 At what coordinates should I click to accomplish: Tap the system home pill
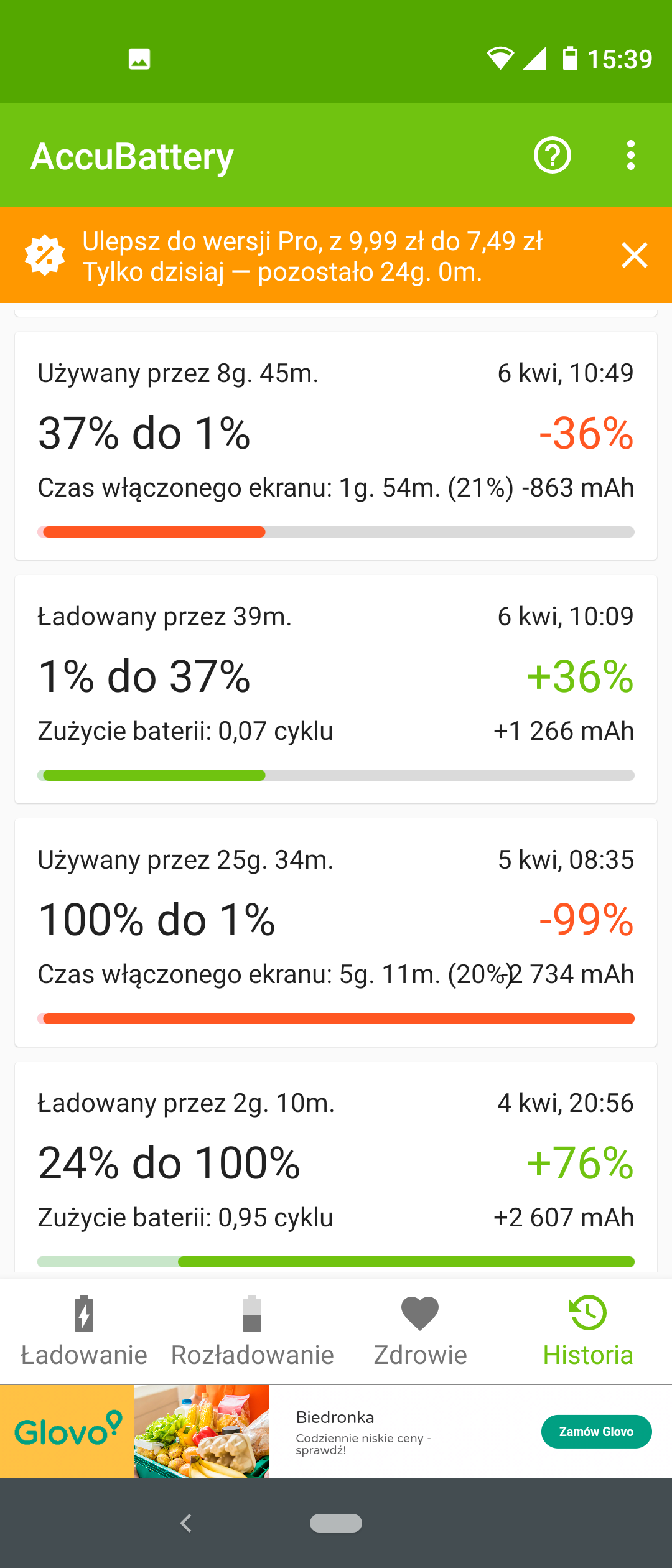[336, 1523]
